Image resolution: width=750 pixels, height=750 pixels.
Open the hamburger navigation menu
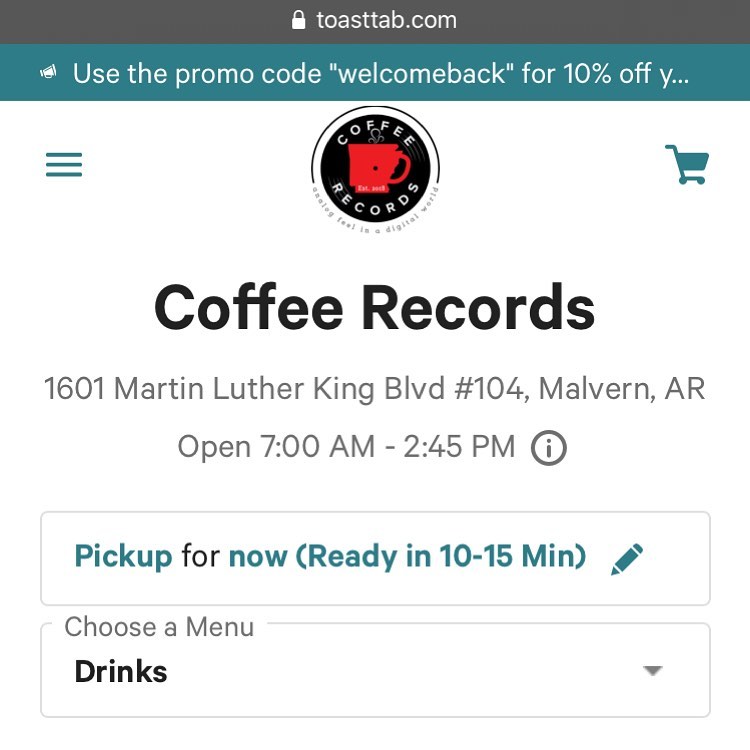(x=64, y=164)
